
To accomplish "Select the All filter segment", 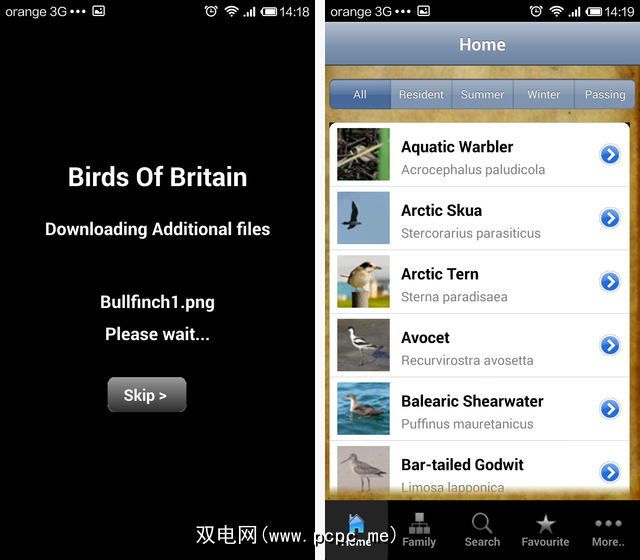I will point(360,95).
